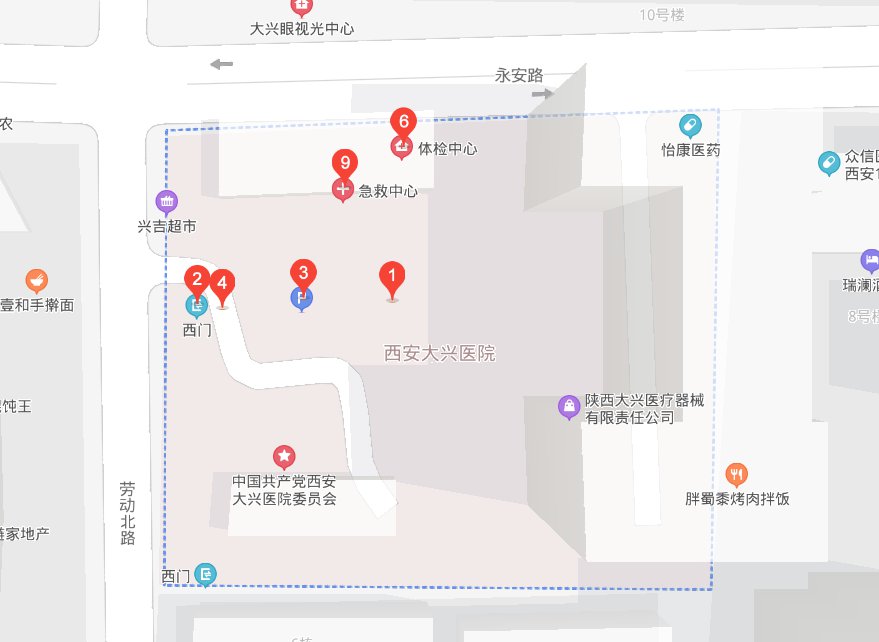Select the 胖蜀黍烤肉拌饭 restaurant marker

point(737,474)
